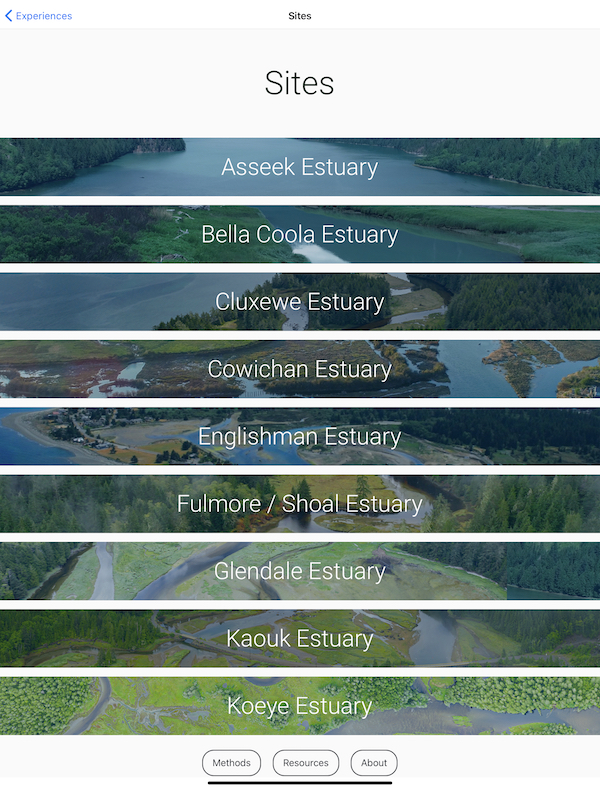Open Bella Coola Estuary site
Screen dimensions: 600x789
tap(300, 235)
